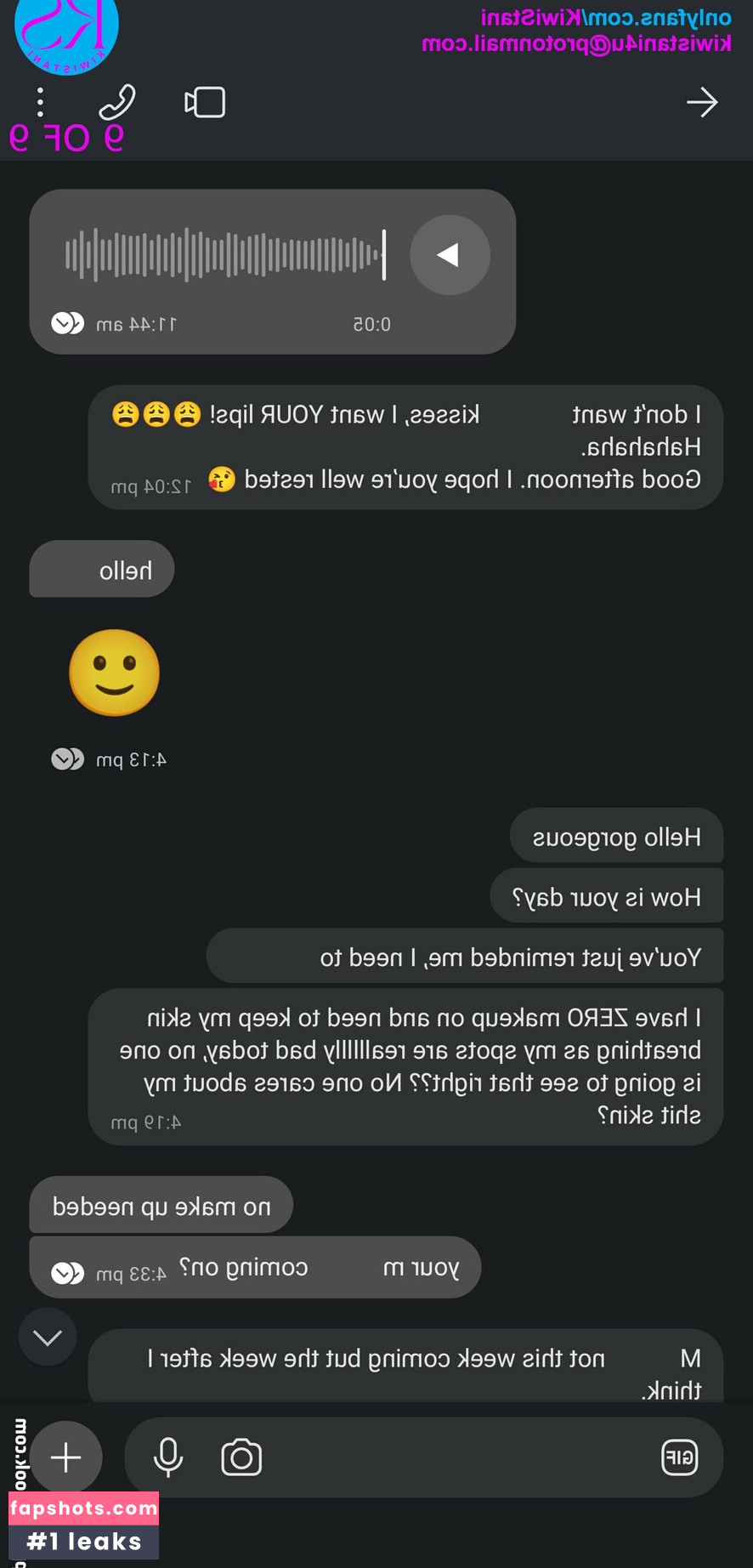The height and width of the screenshot is (1568, 753).
Task: Open the camera from message bar
Action: click(x=241, y=1457)
